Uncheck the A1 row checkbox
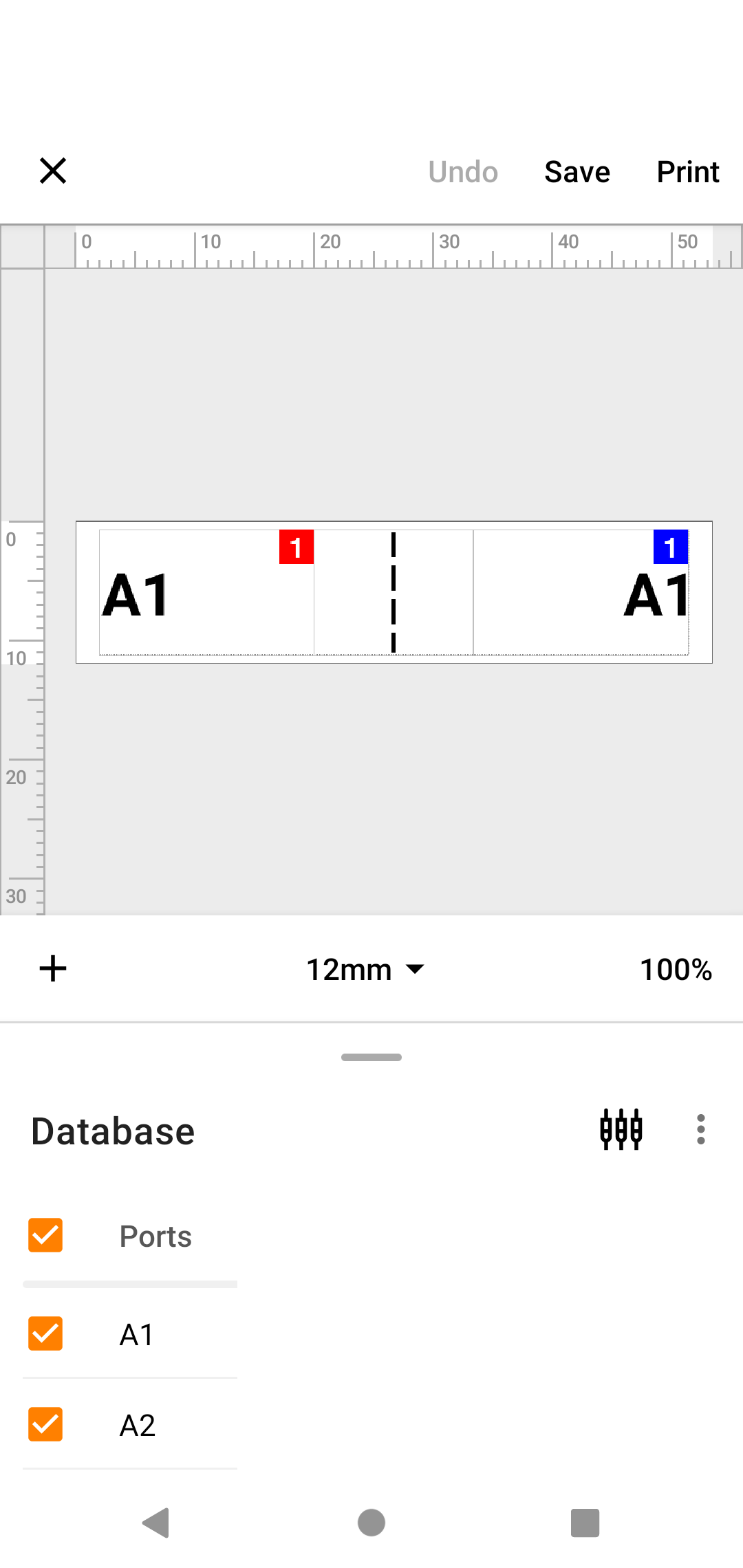Screen dimensions: 743x1568 45,1333
